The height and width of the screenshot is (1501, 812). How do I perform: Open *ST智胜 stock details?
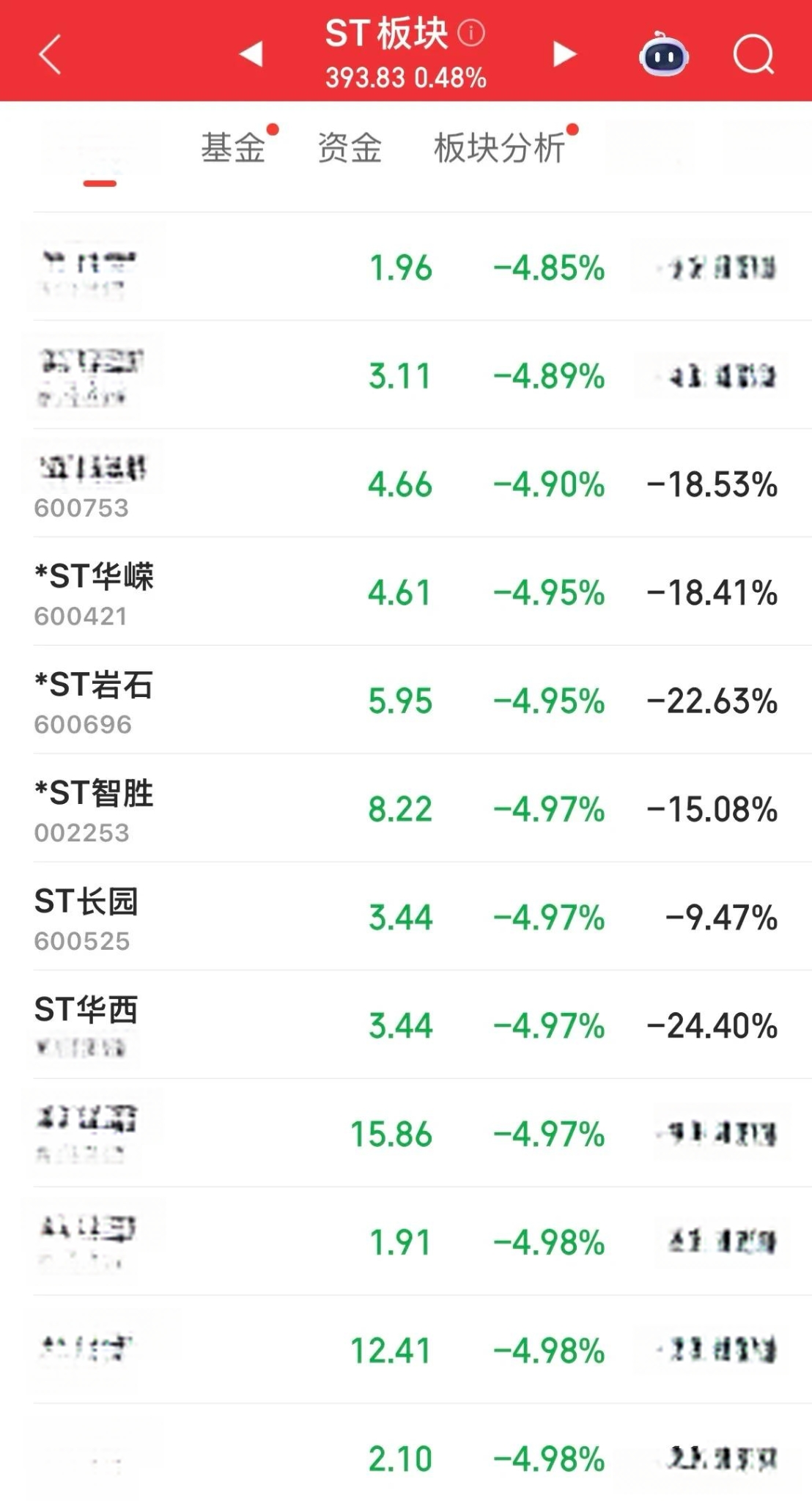(x=422, y=809)
